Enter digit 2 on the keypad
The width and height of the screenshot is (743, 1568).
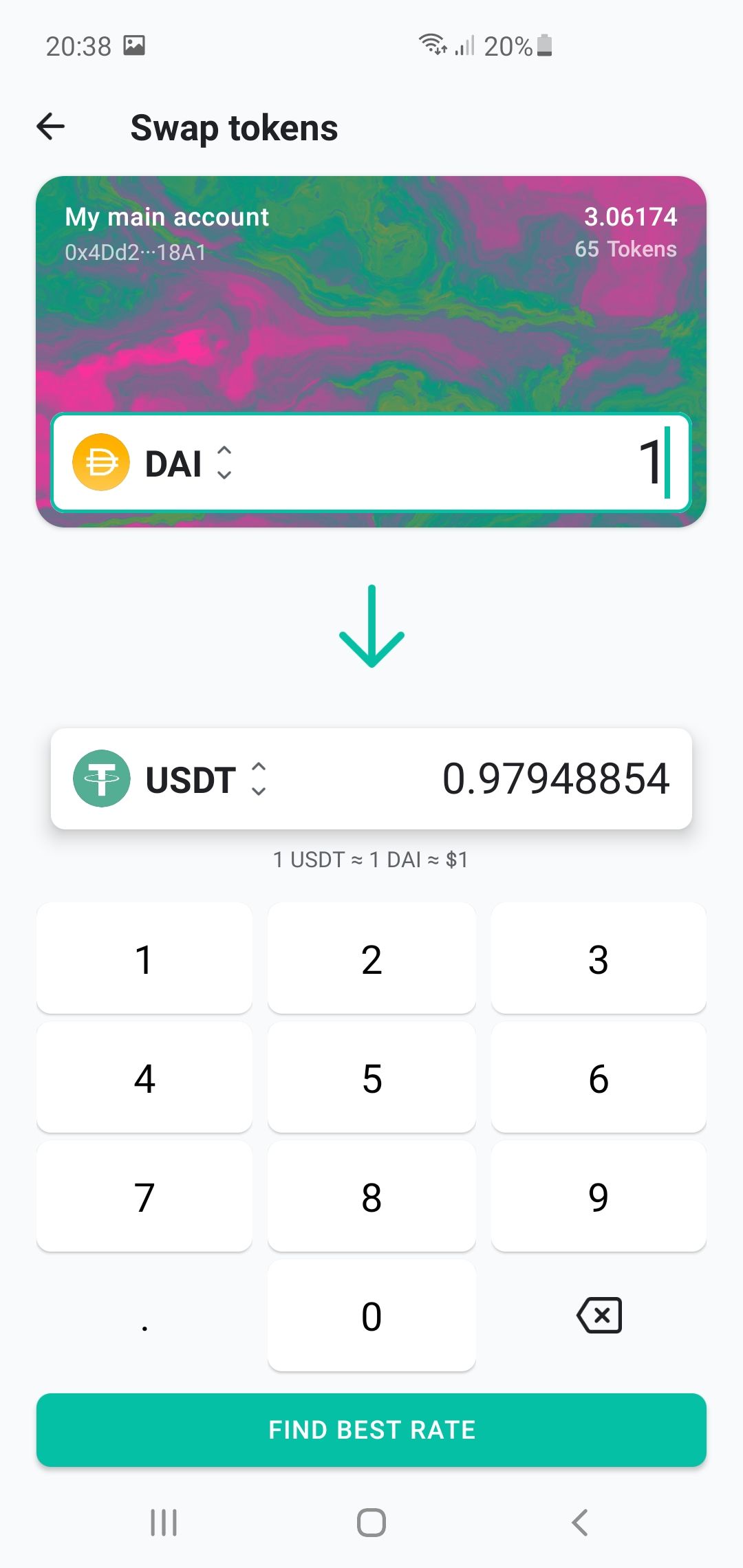click(x=371, y=959)
